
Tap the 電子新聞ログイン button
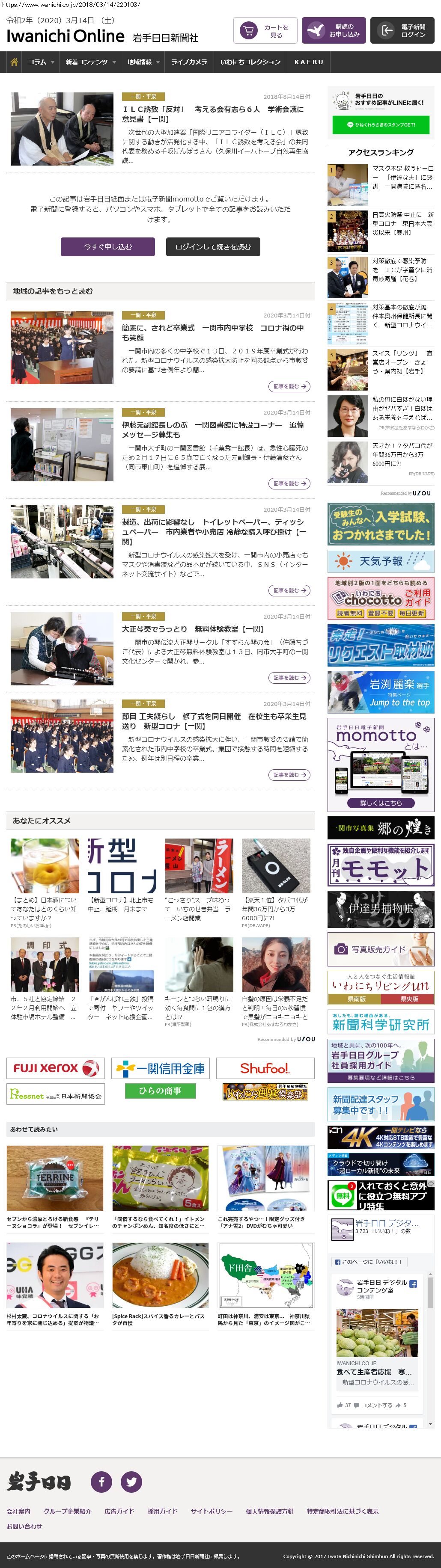[x=402, y=31]
